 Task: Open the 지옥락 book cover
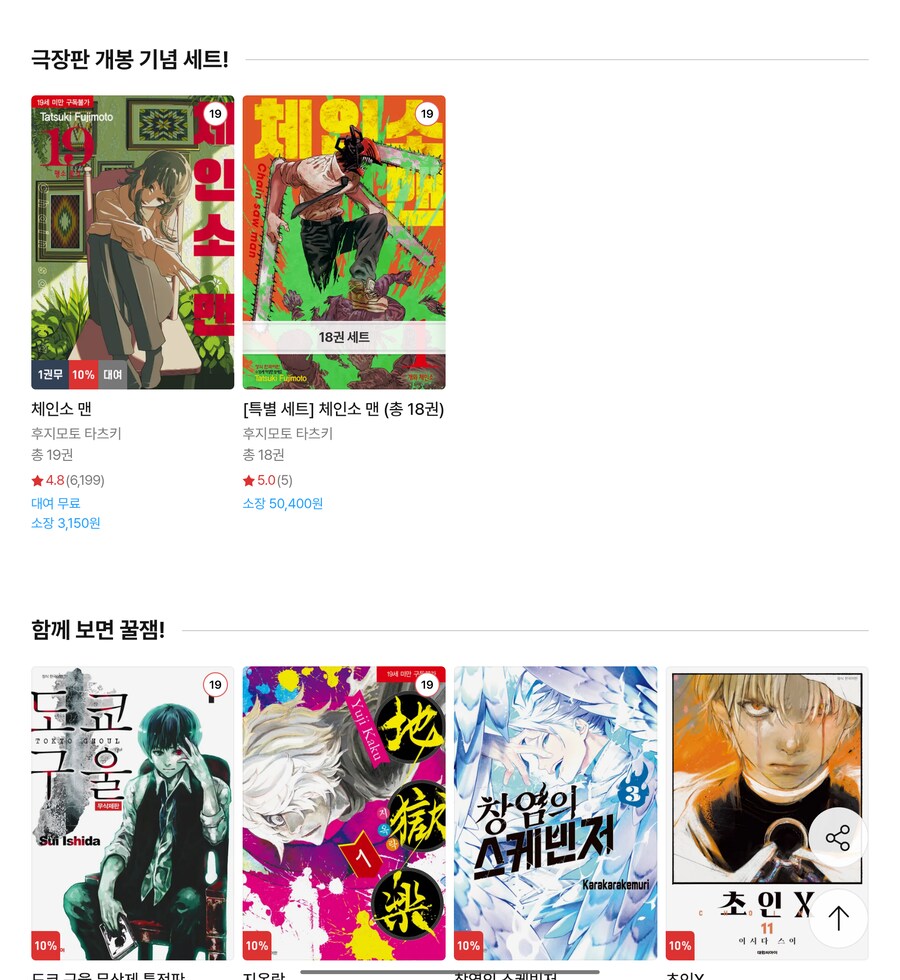click(344, 812)
